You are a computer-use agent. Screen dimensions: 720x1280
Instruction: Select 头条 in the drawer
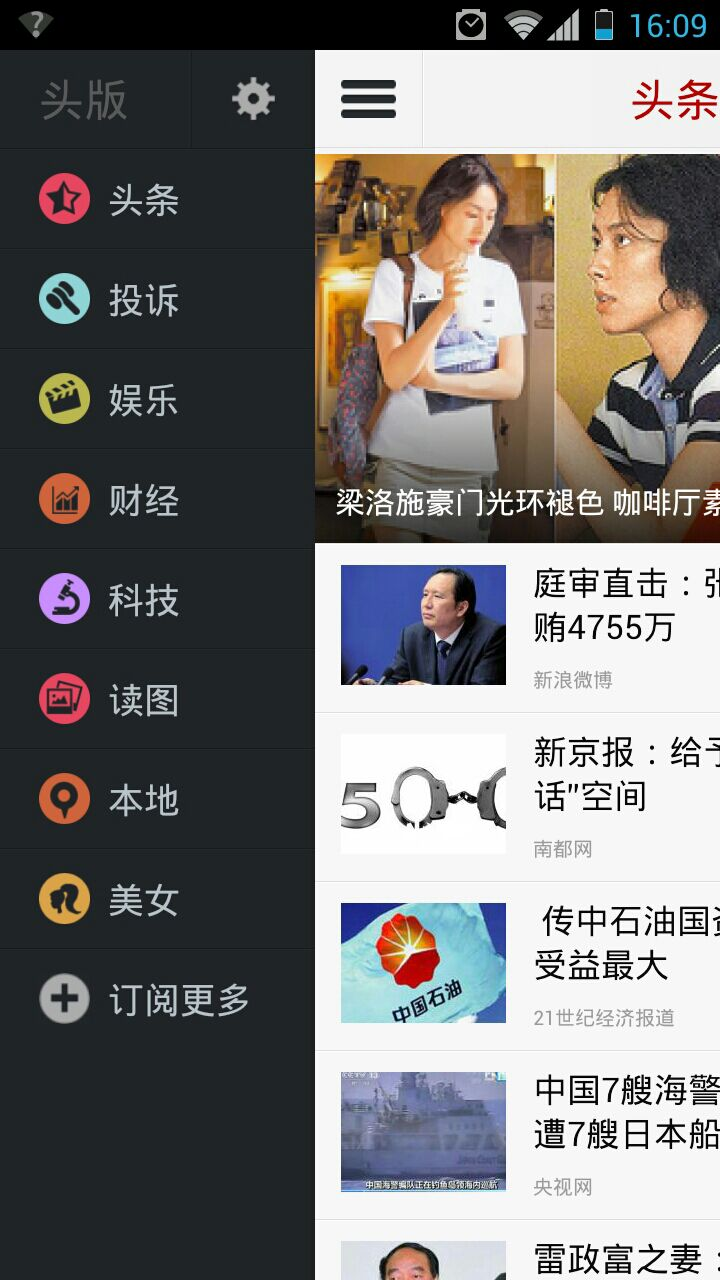click(x=157, y=199)
